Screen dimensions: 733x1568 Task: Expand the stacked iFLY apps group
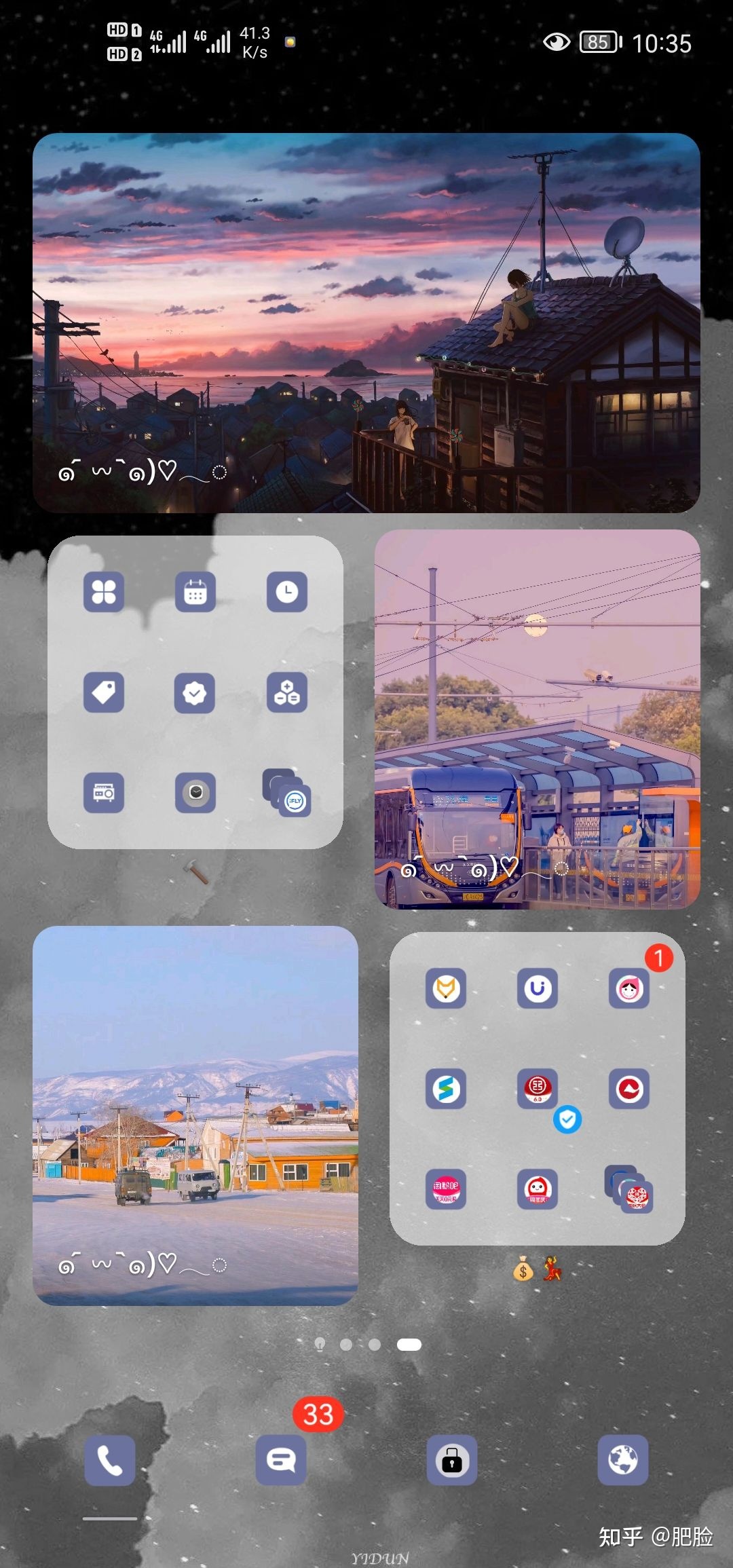287,793
